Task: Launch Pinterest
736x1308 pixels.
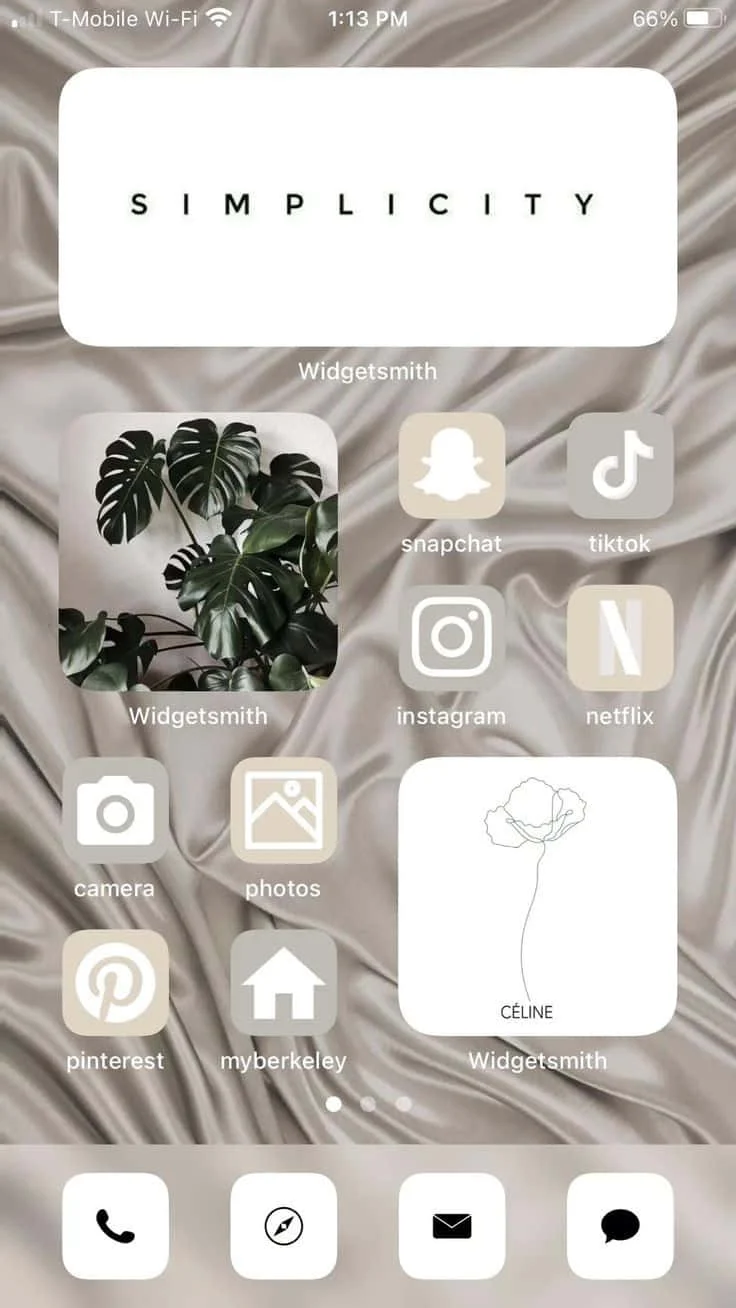Action: [115, 982]
